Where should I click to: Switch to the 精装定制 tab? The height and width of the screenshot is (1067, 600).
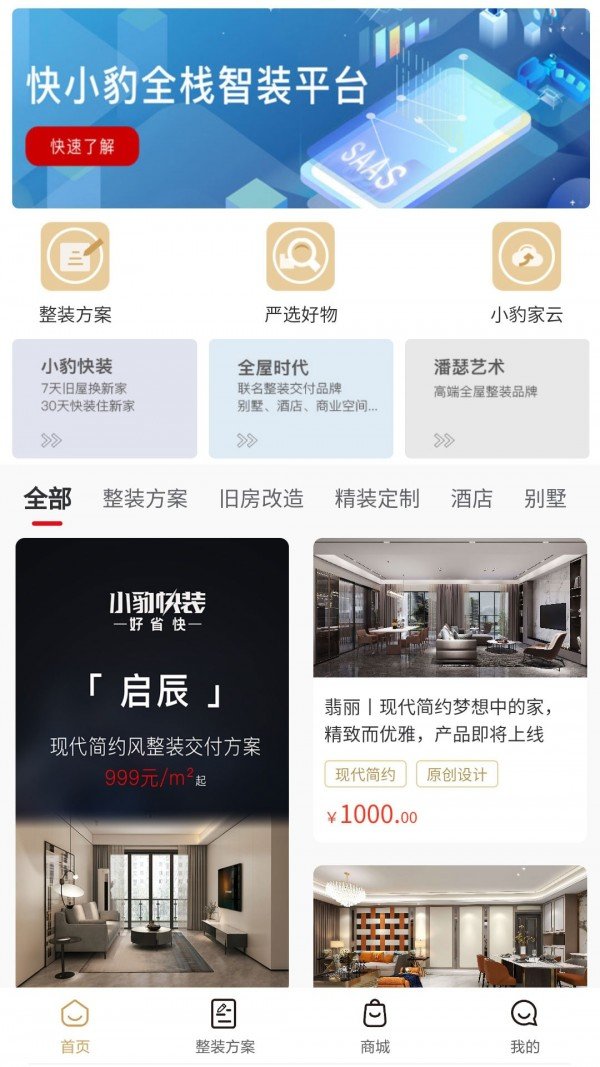[x=377, y=498]
